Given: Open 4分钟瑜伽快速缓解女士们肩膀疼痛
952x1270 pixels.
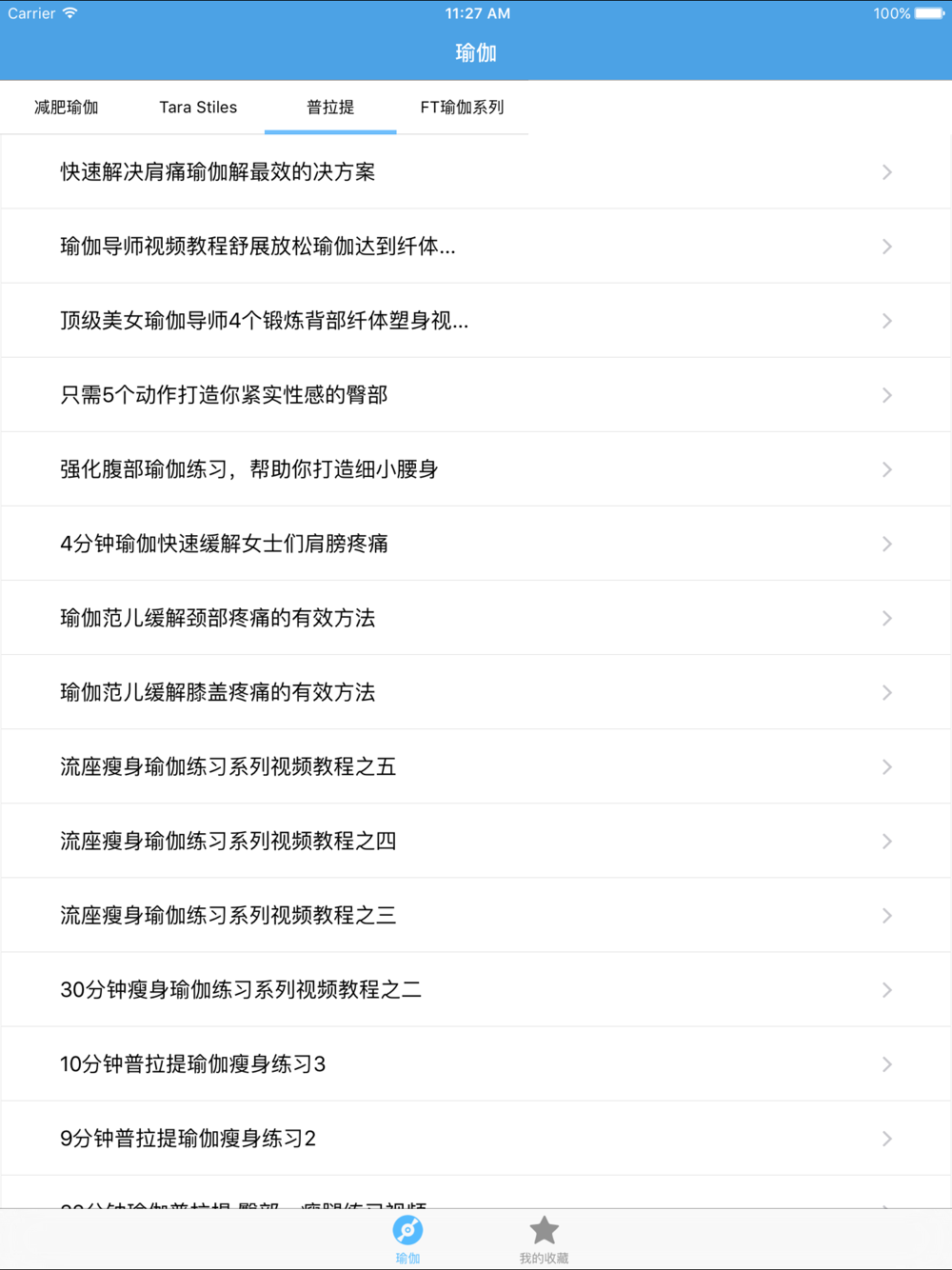Looking at the screenshot, I should 476,544.
